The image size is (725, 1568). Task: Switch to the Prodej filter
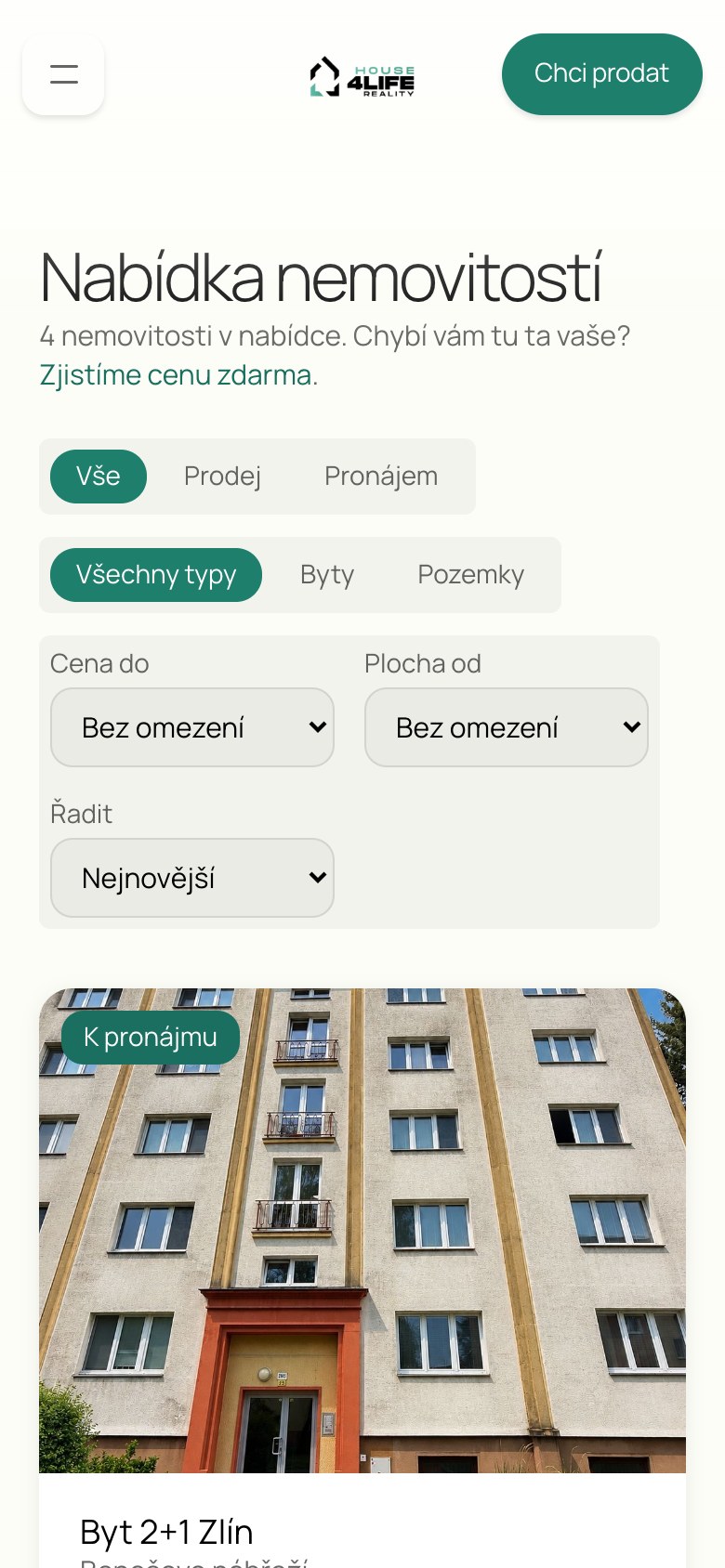pos(222,477)
